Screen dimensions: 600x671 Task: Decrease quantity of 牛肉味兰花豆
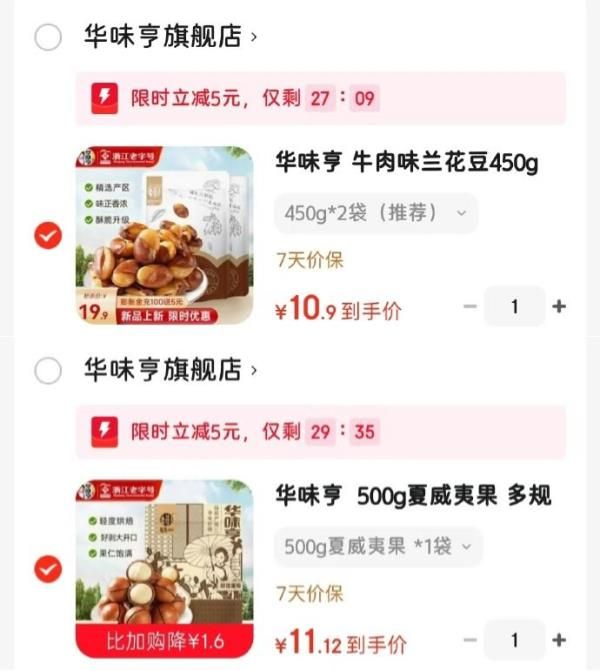(x=470, y=307)
